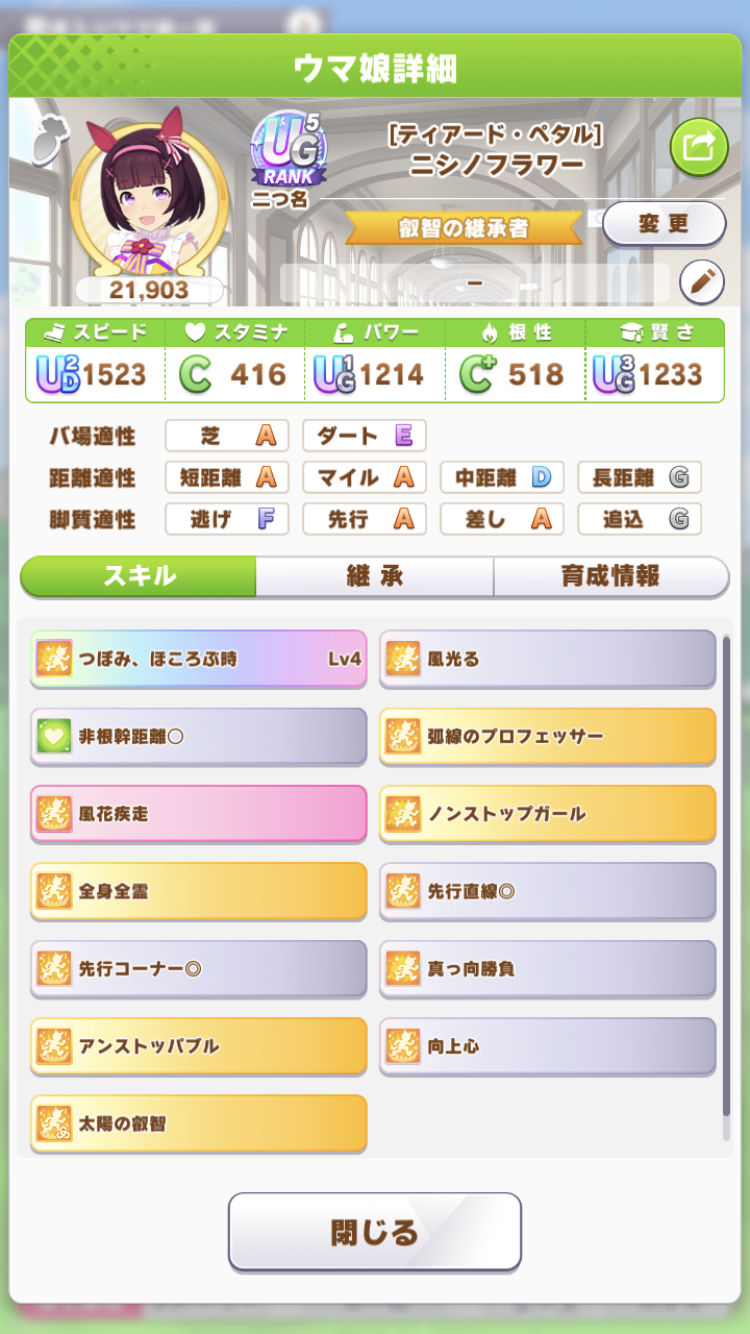750x1334 pixels.
Task: Open skill 風光る
Action: click(547, 659)
